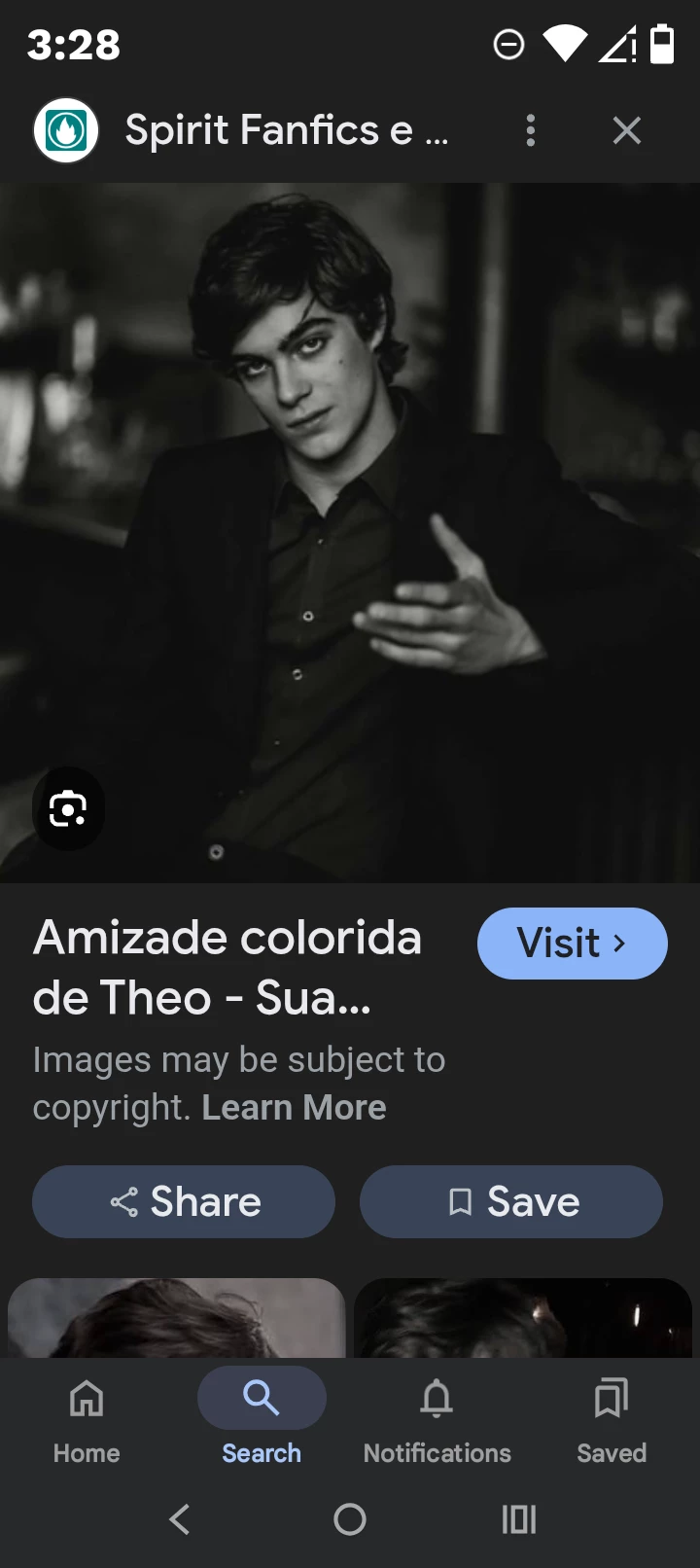Select the Search tab

point(262,1420)
